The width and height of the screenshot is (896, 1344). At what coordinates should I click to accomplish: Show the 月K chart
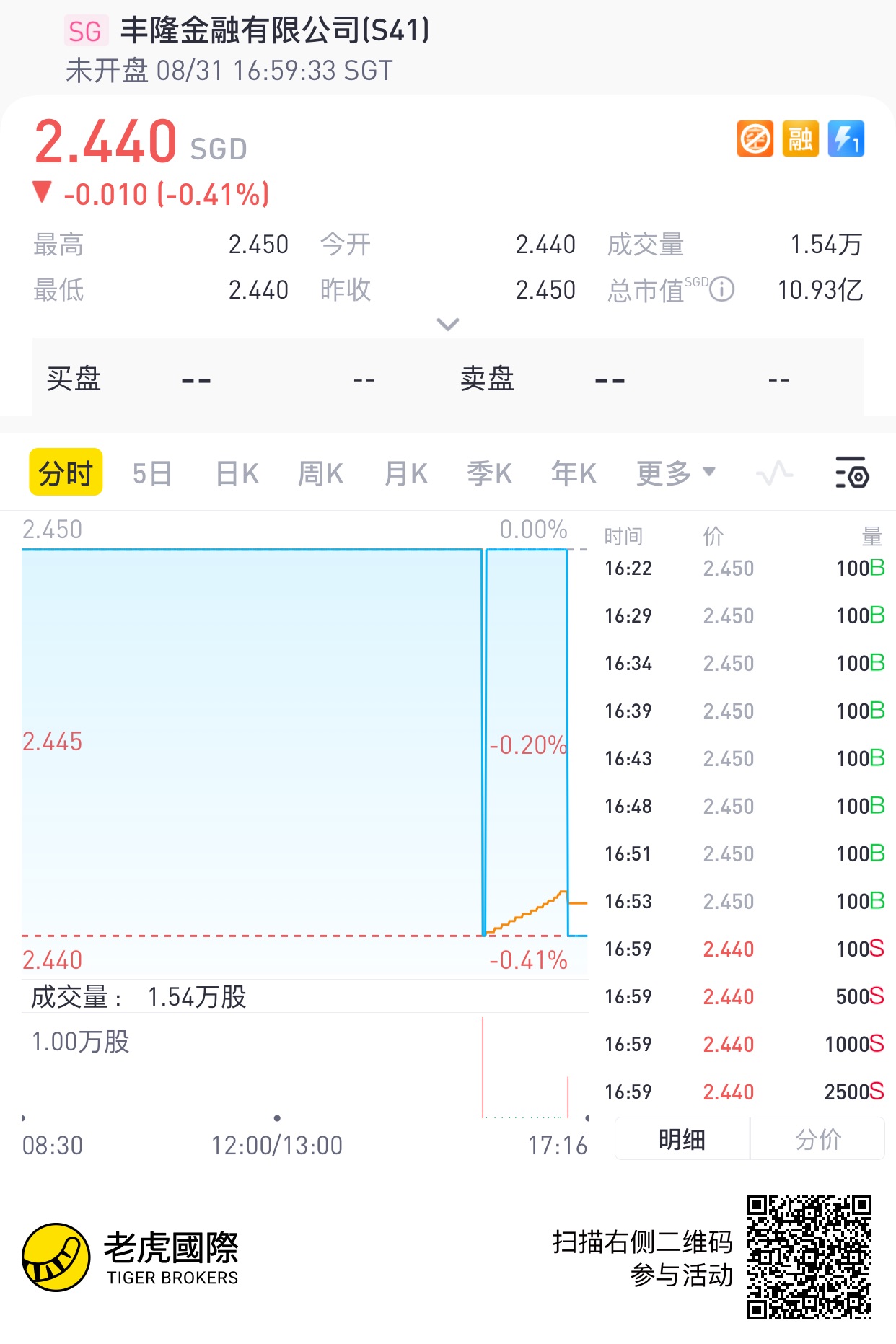pos(406,474)
